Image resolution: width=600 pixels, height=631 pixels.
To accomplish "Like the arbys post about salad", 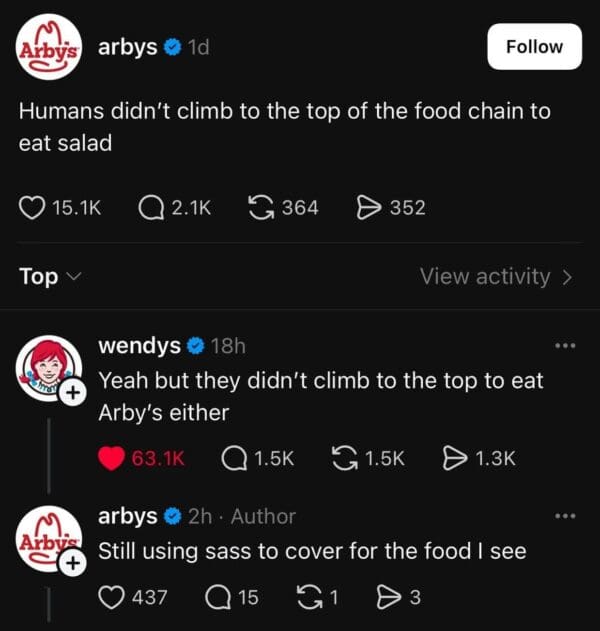I will pyautogui.click(x=31, y=208).
